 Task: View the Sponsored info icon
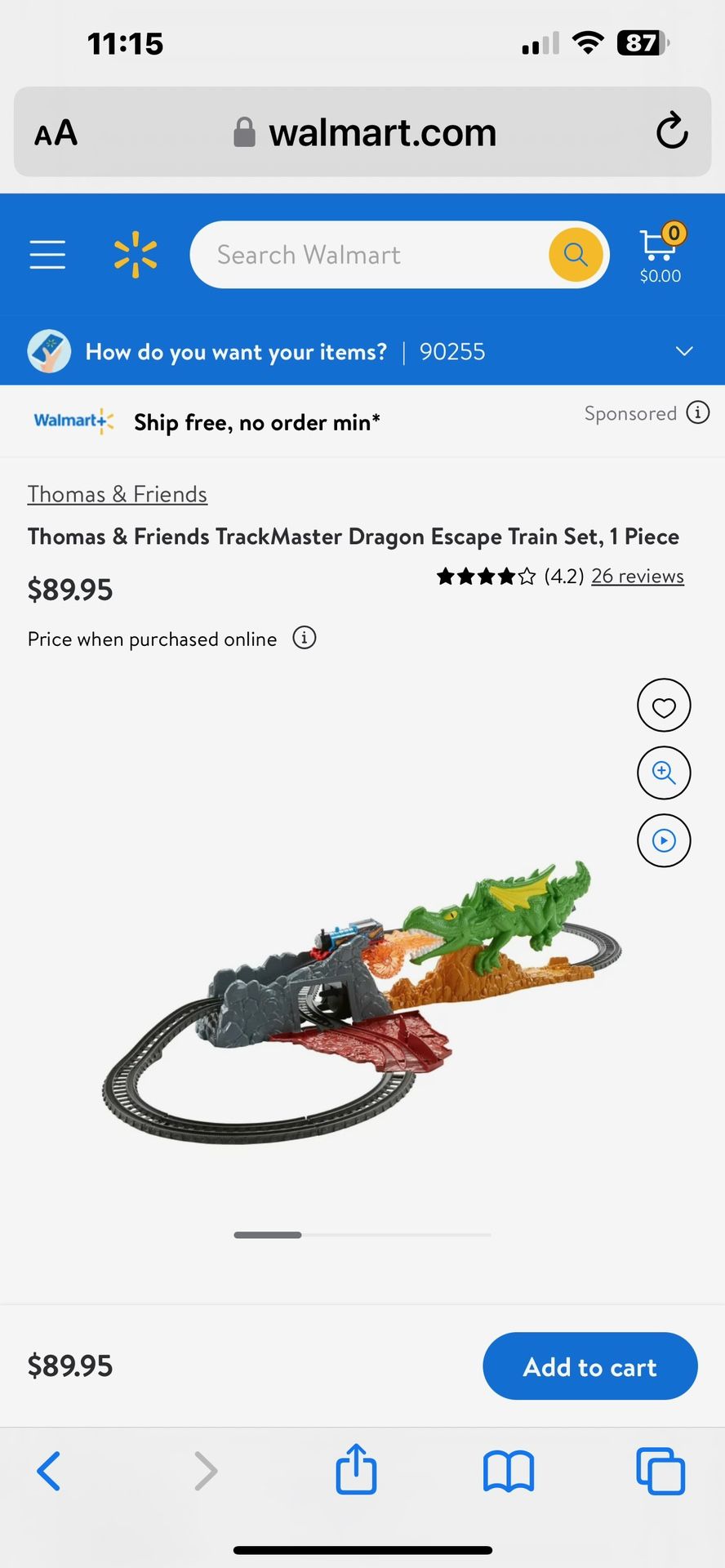(x=697, y=413)
